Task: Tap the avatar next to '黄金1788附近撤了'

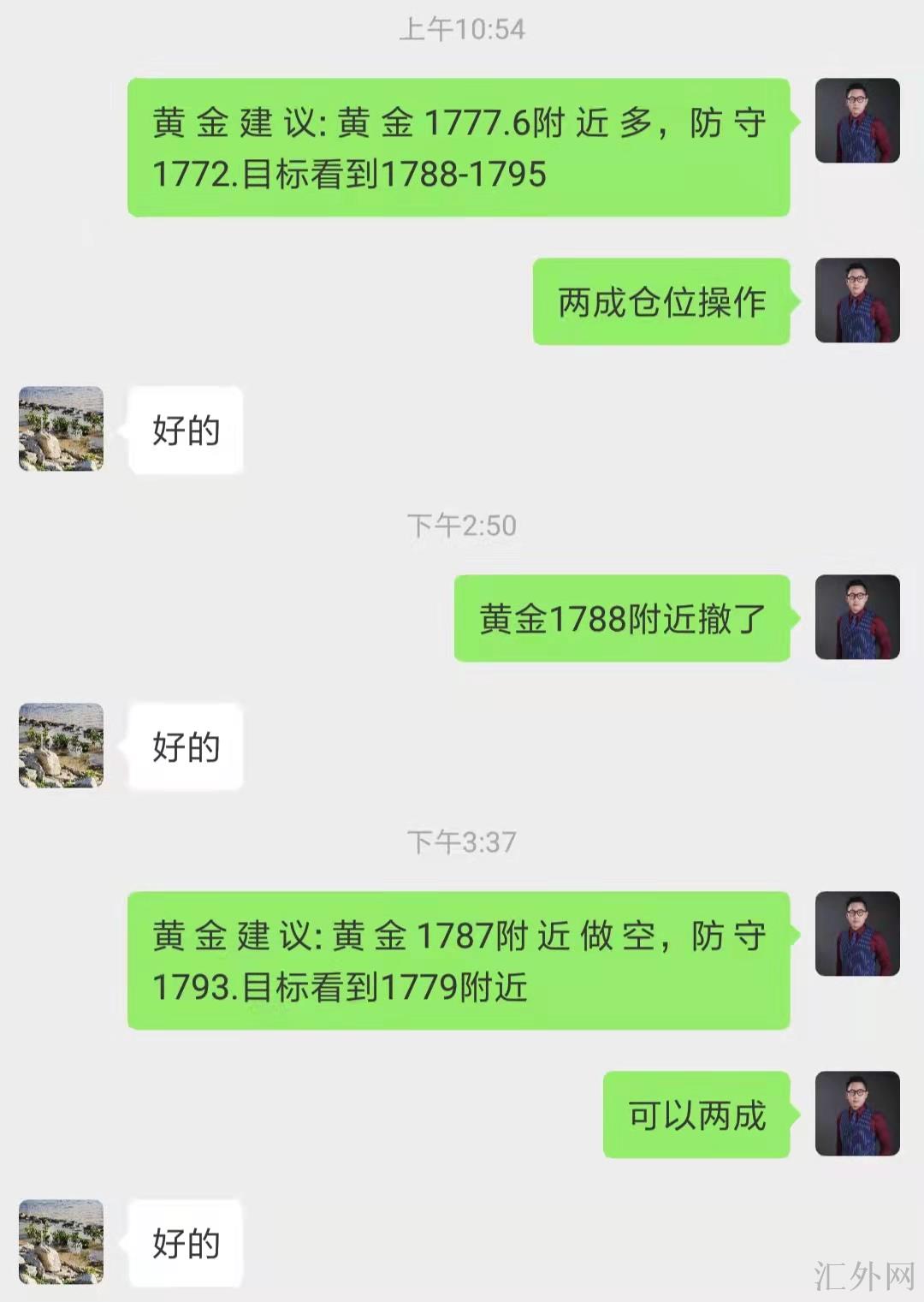Action: (x=856, y=617)
